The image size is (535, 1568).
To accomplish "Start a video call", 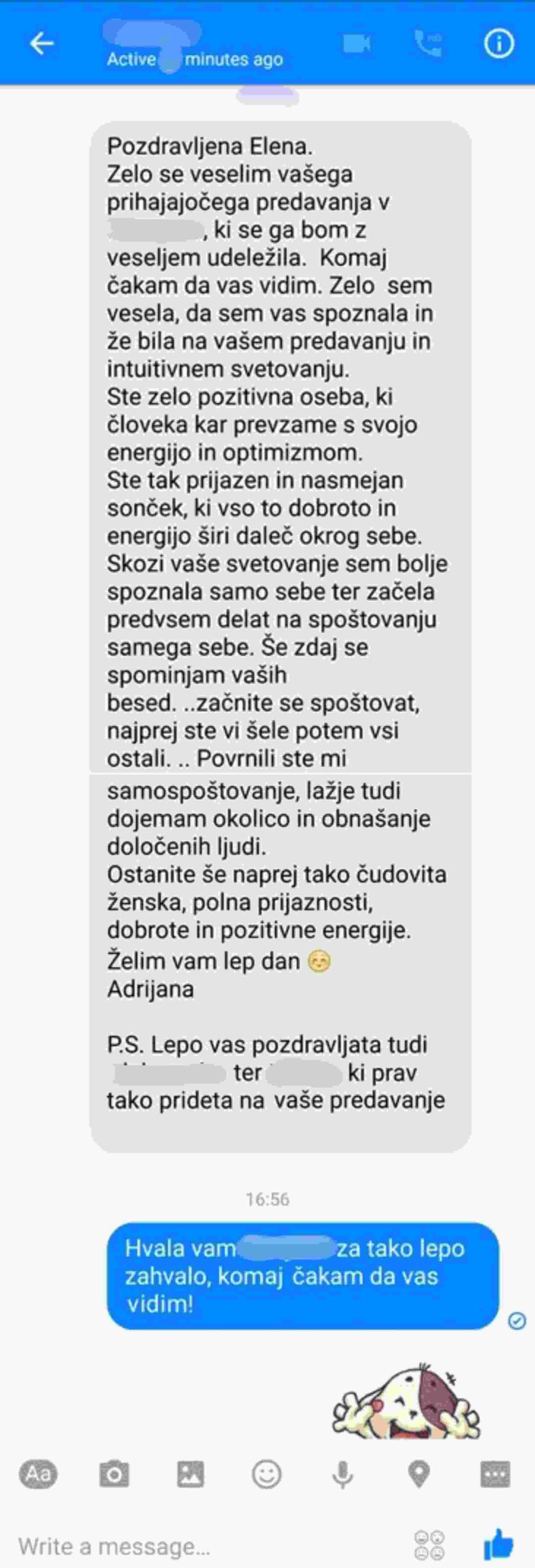I will click(x=356, y=43).
